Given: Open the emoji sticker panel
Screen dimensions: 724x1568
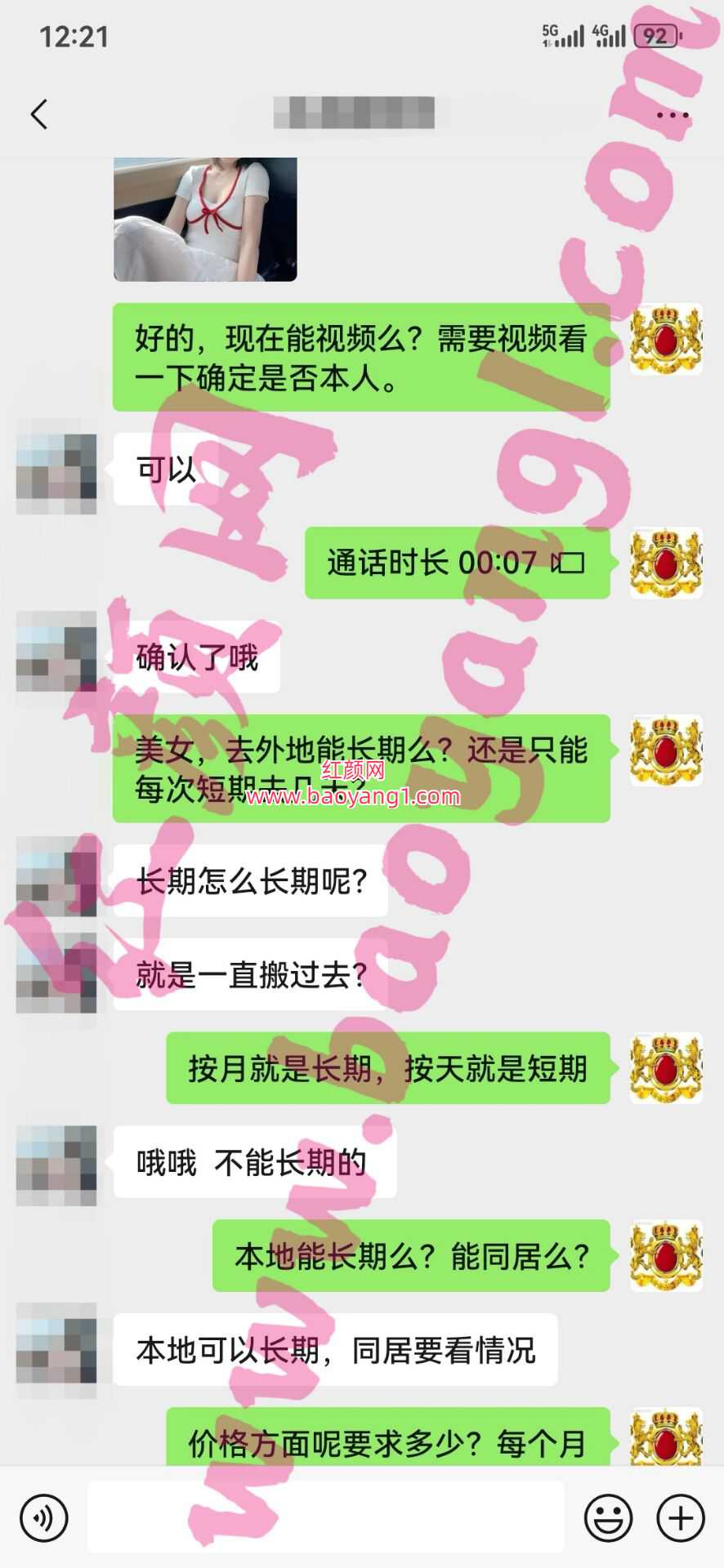Looking at the screenshot, I should (x=608, y=1518).
